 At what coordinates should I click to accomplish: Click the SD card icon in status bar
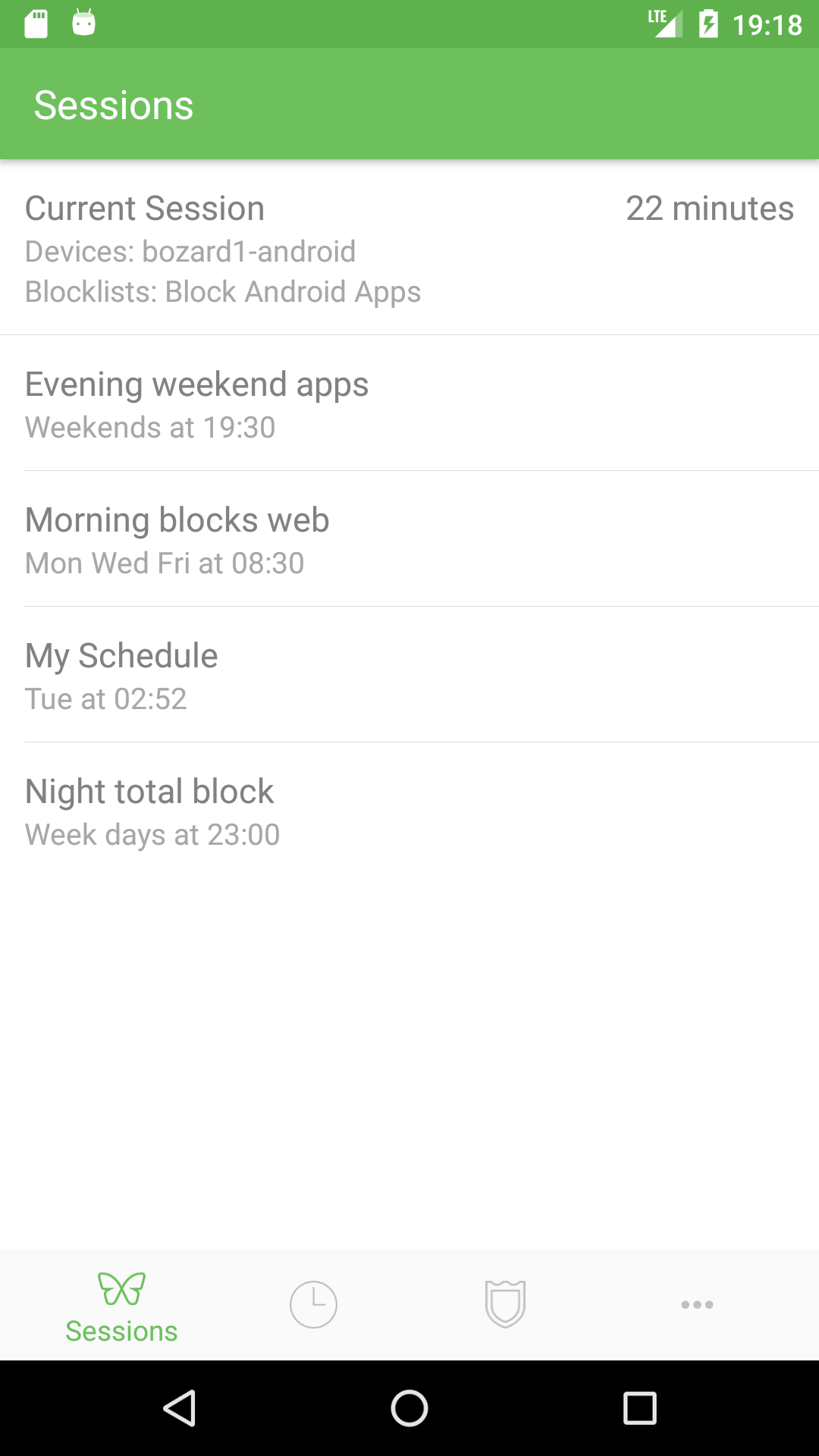[34, 23]
